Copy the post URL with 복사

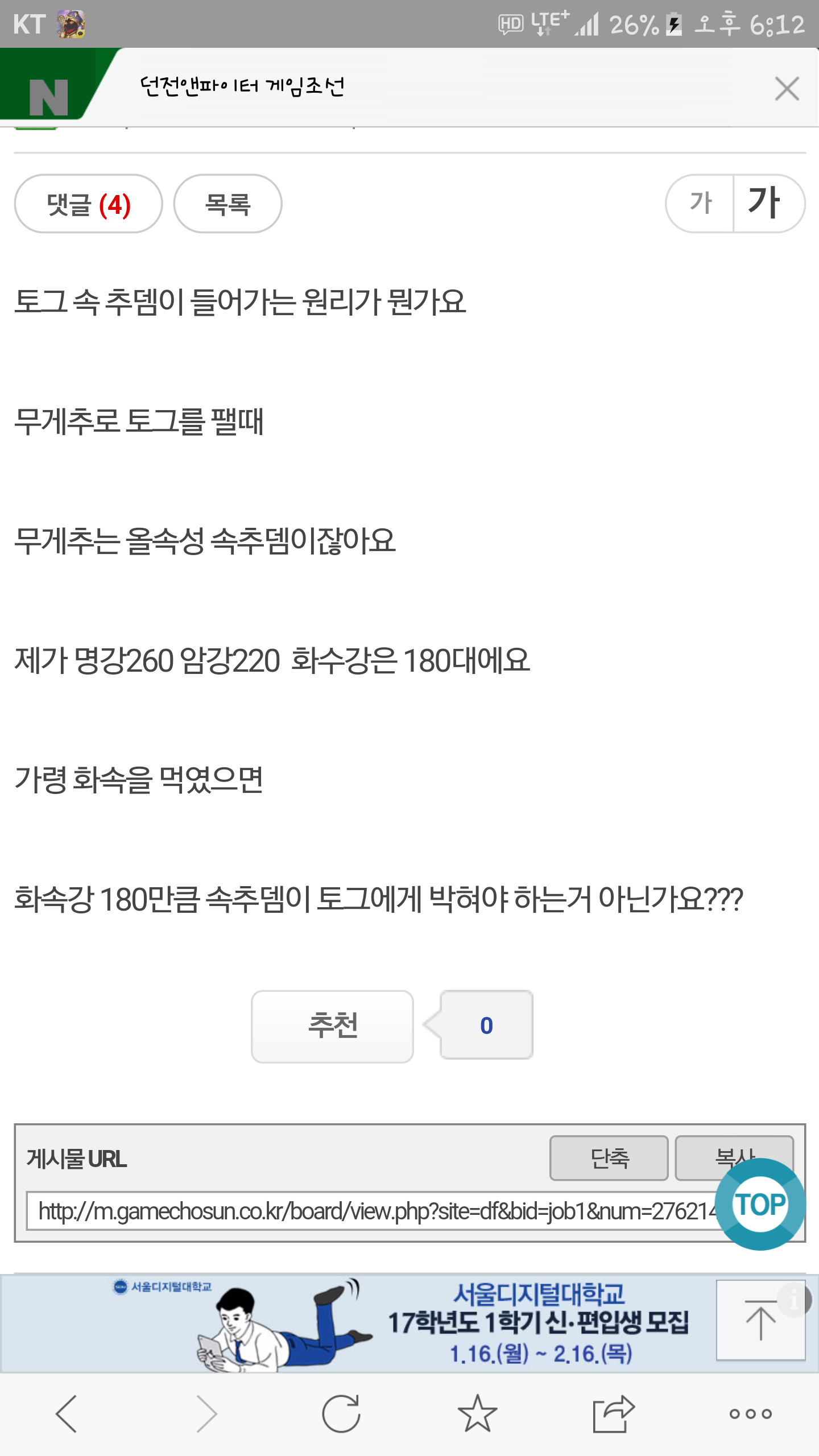(x=734, y=1157)
